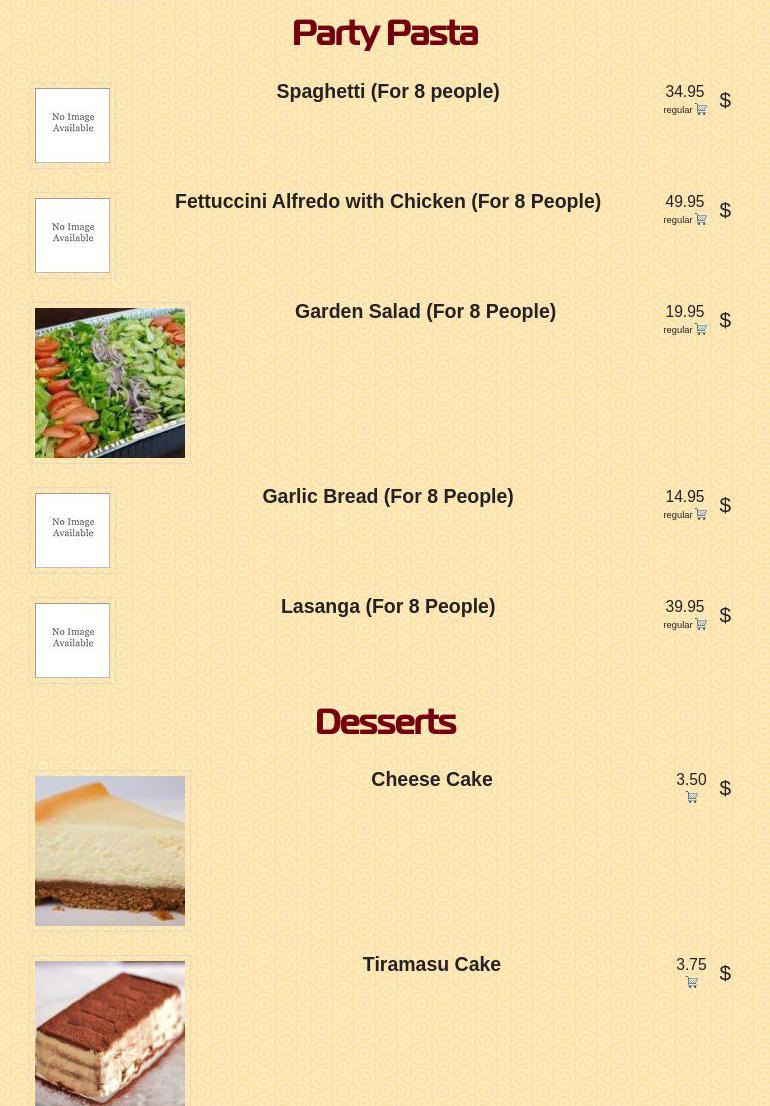The height and width of the screenshot is (1106, 770).
Task: Add Fettuccini Alfredo with Chicken to cart
Action: coord(700,220)
